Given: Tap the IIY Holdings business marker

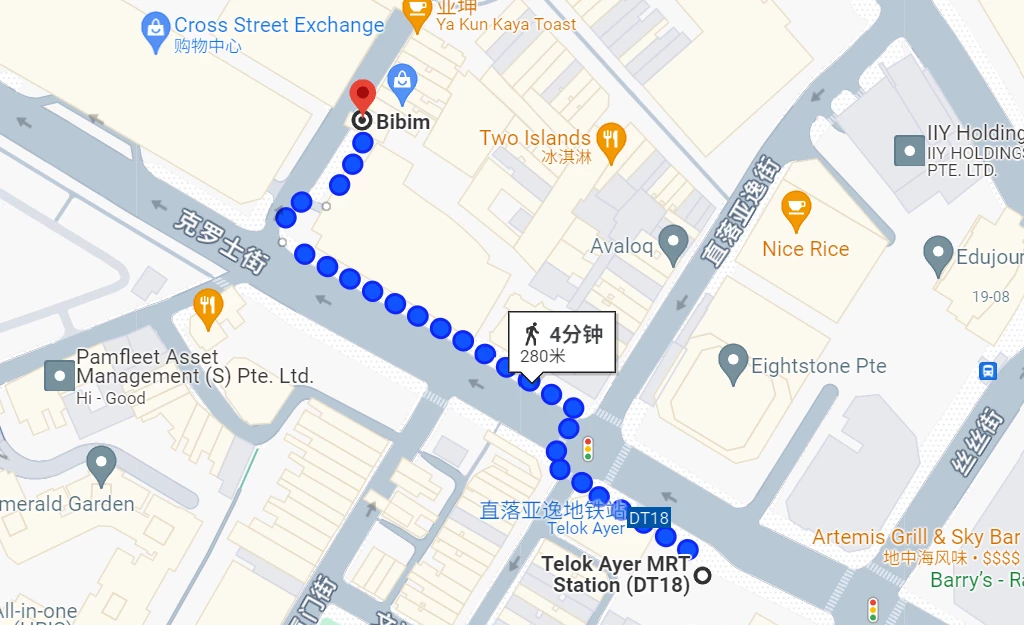Looking at the screenshot, I should 908,150.
